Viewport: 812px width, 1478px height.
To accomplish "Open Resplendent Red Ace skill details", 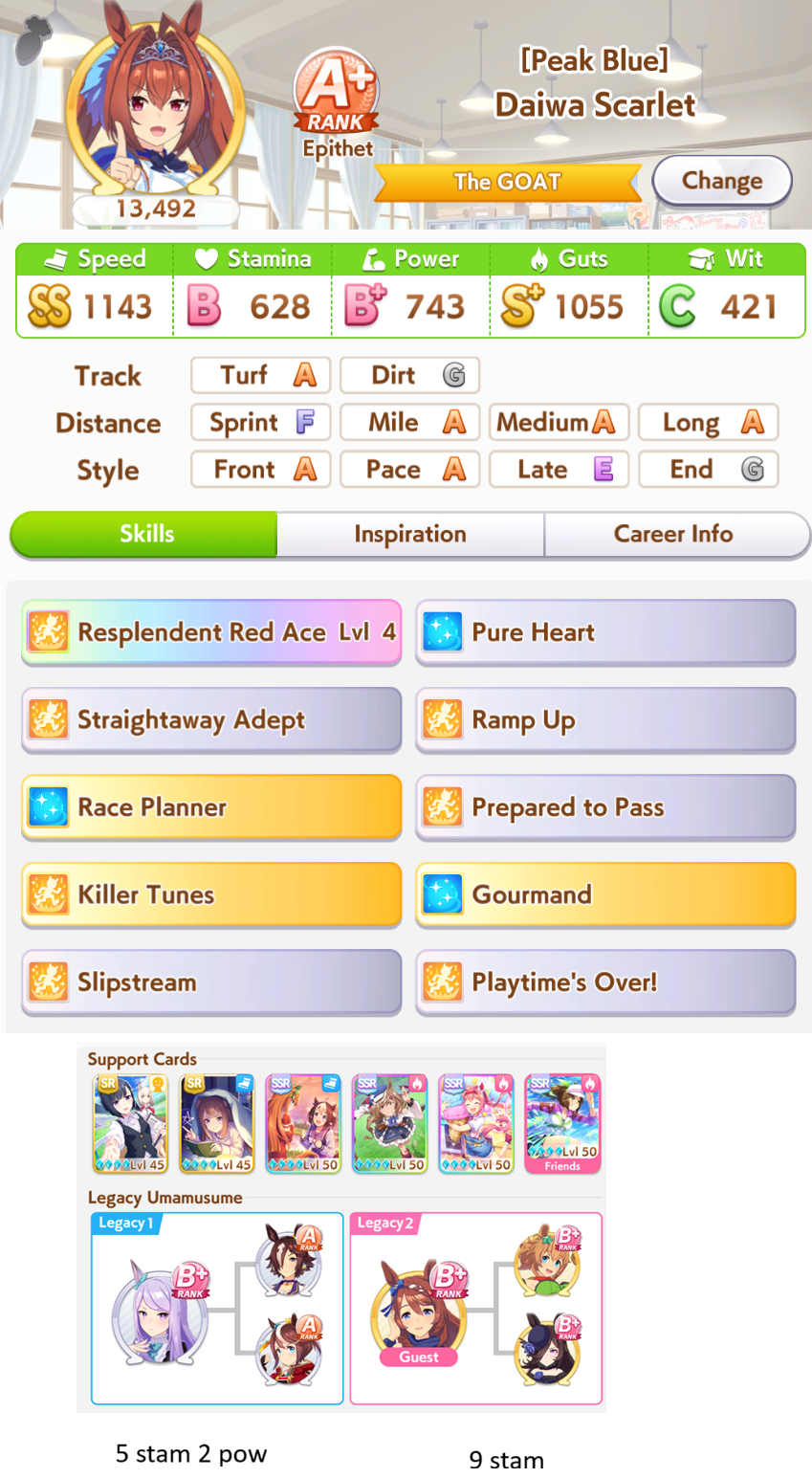I will coord(211,632).
